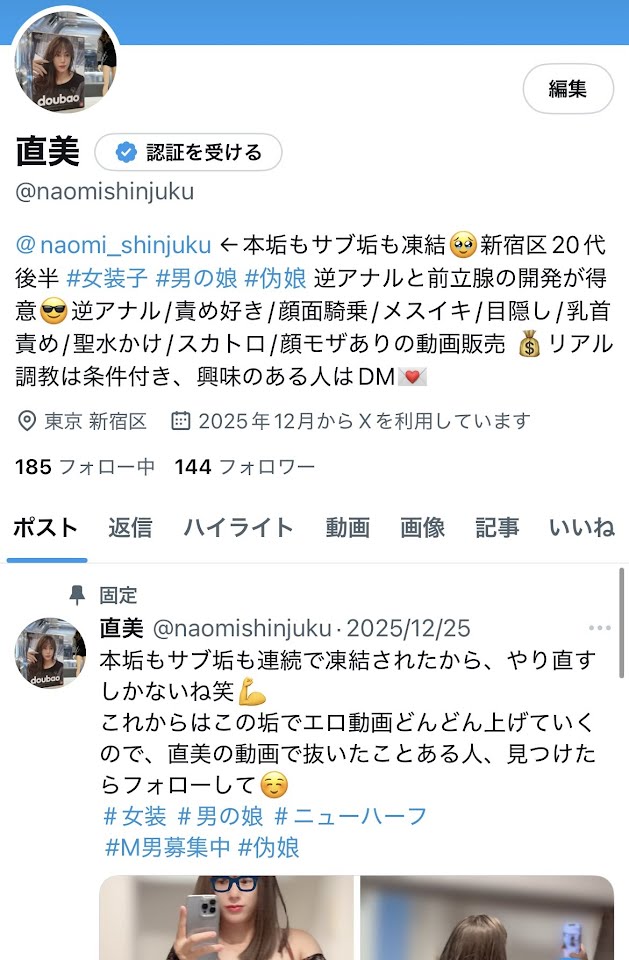The image size is (629, 960).
Task: Open the large profile avatar photo
Action: [x=66, y=64]
